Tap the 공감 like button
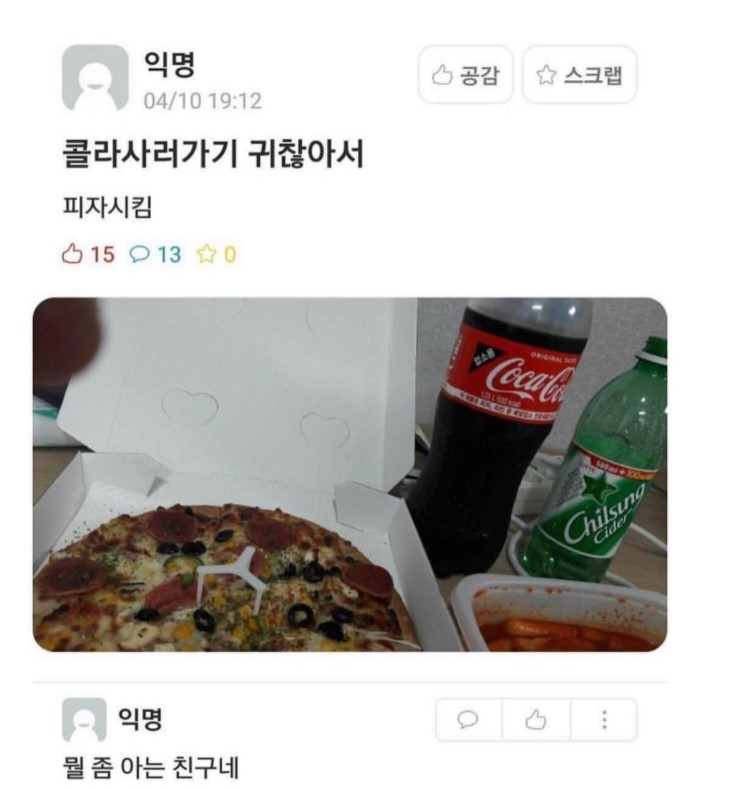This screenshot has height=789, width=738. click(465, 75)
